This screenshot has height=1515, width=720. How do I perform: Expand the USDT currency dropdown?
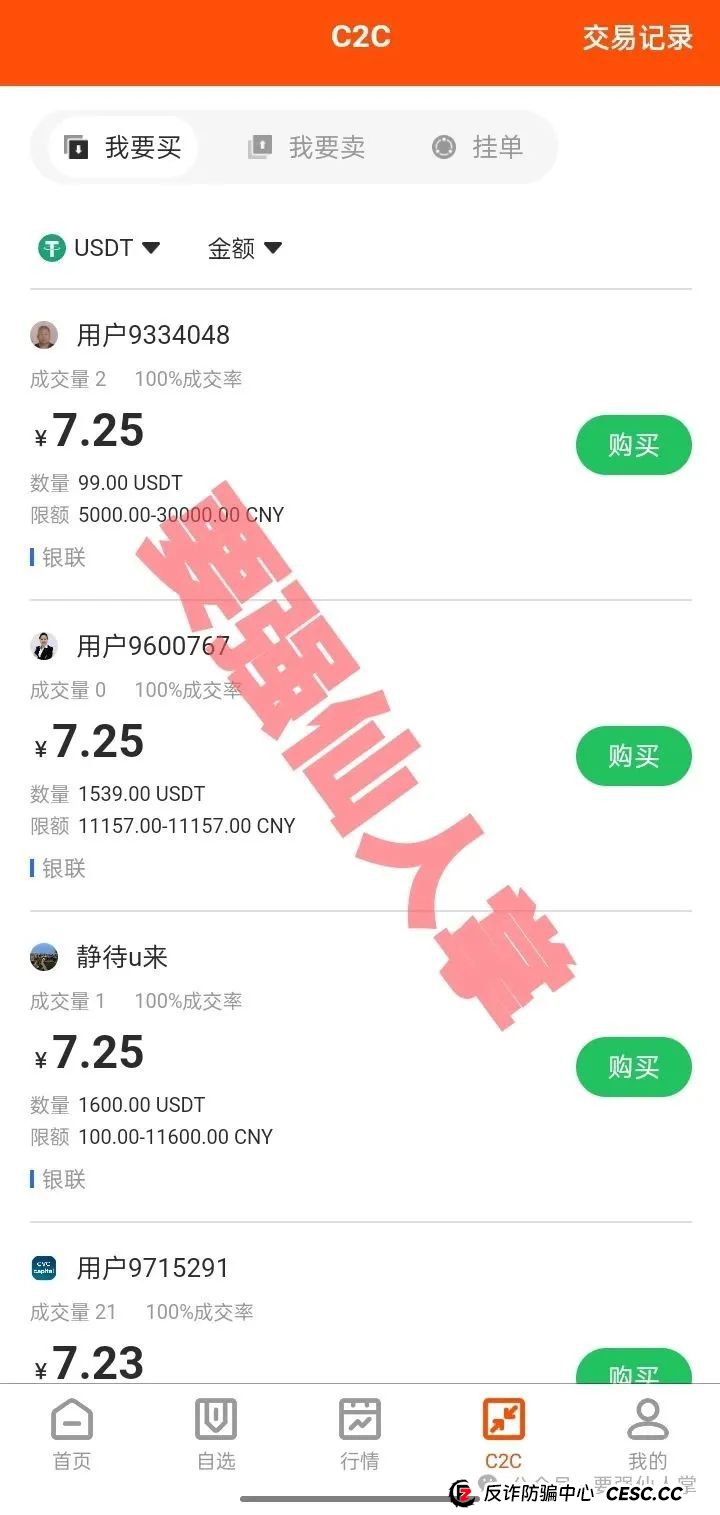click(x=99, y=248)
